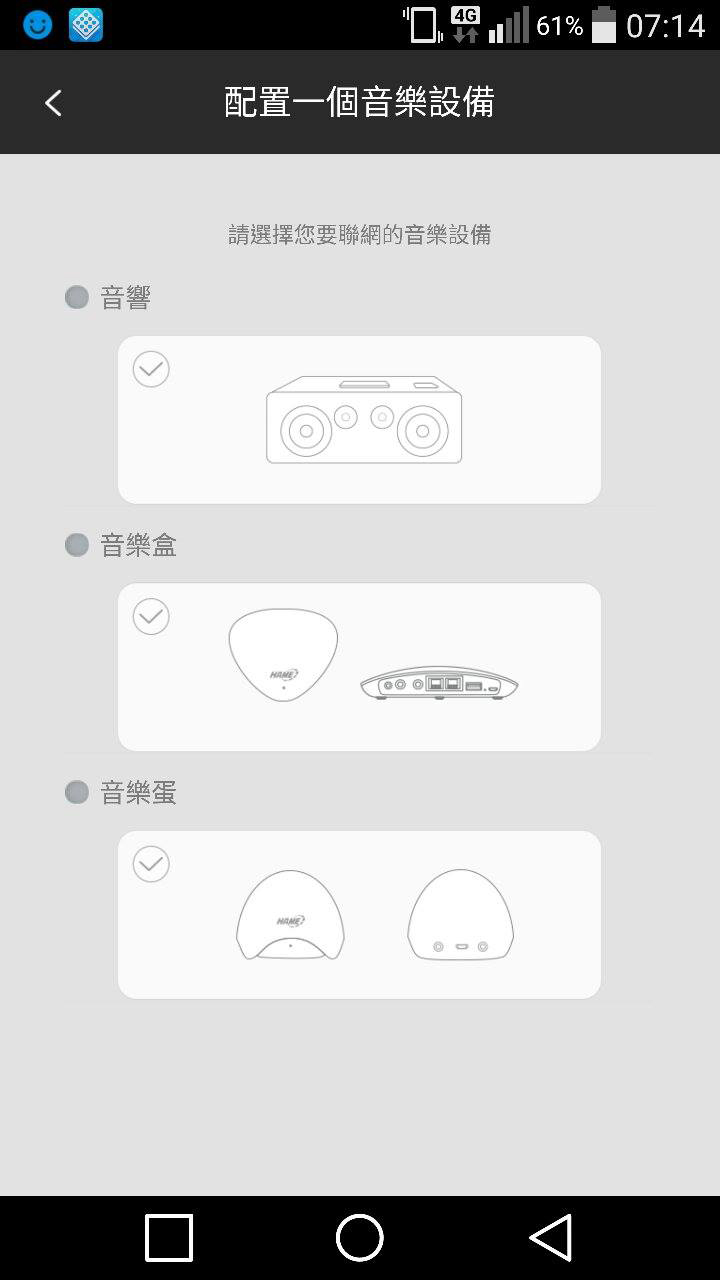The image size is (720, 1280).
Task: Select the 音響 radio button
Action: 76,296
